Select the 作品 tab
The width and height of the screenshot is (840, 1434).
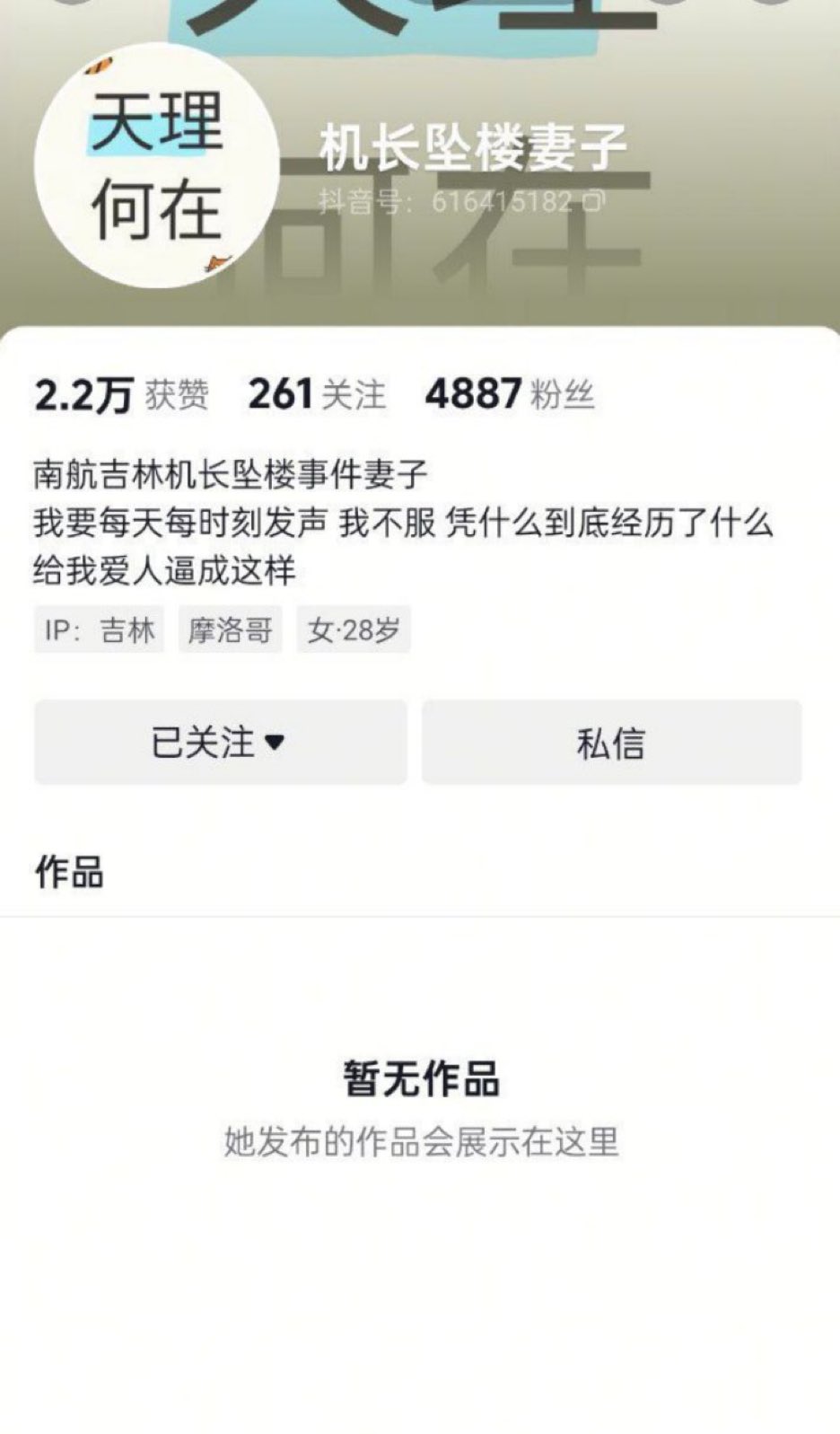69,872
